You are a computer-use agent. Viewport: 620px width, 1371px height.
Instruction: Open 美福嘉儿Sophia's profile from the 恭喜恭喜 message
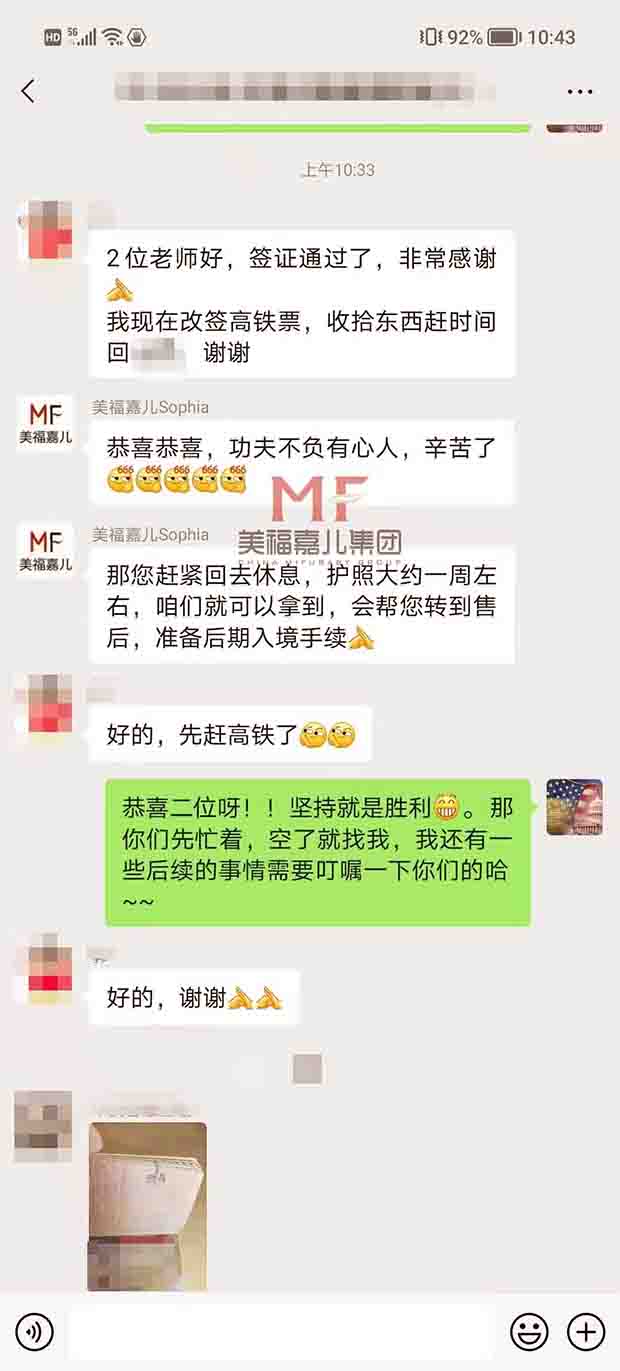[x=45, y=422]
